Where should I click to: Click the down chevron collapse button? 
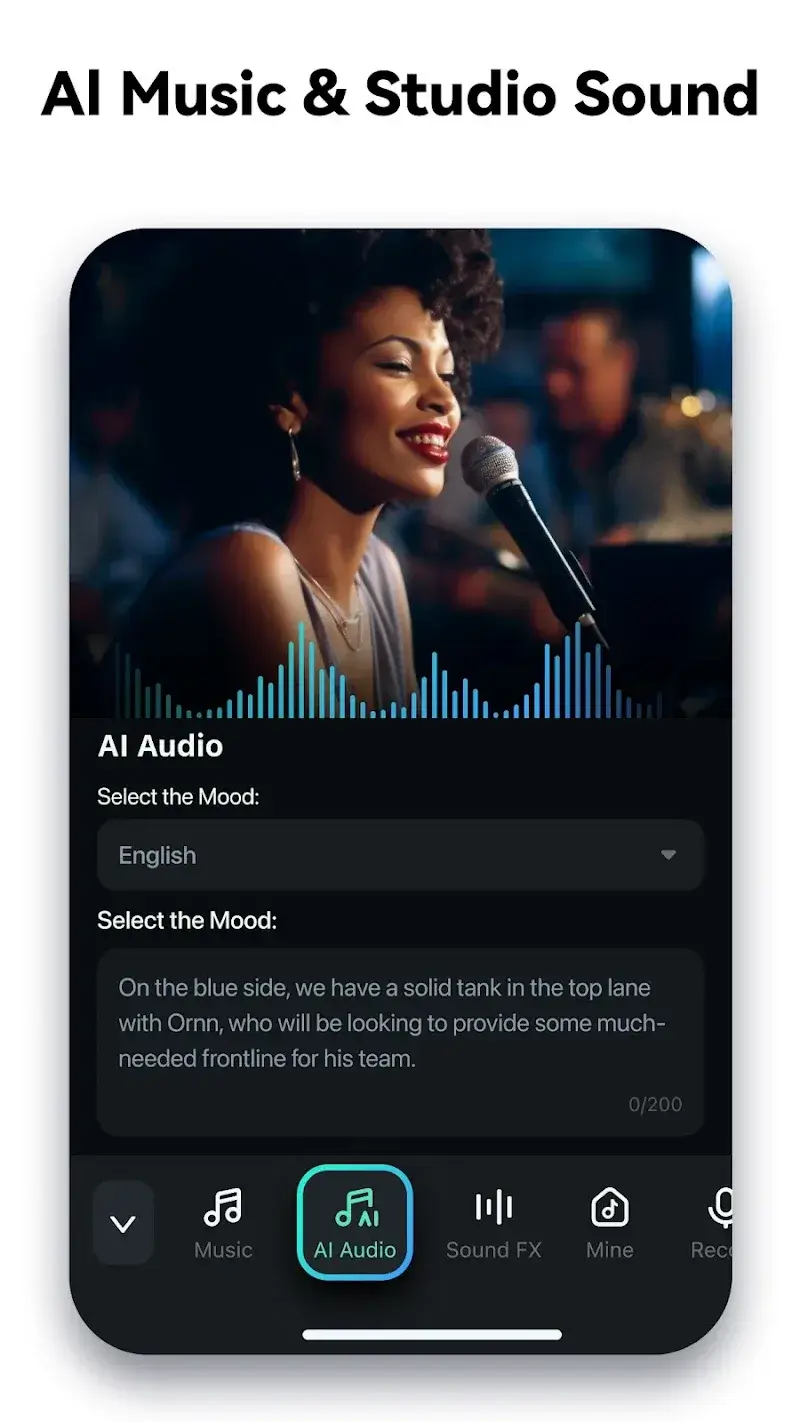(x=123, y=1222)
